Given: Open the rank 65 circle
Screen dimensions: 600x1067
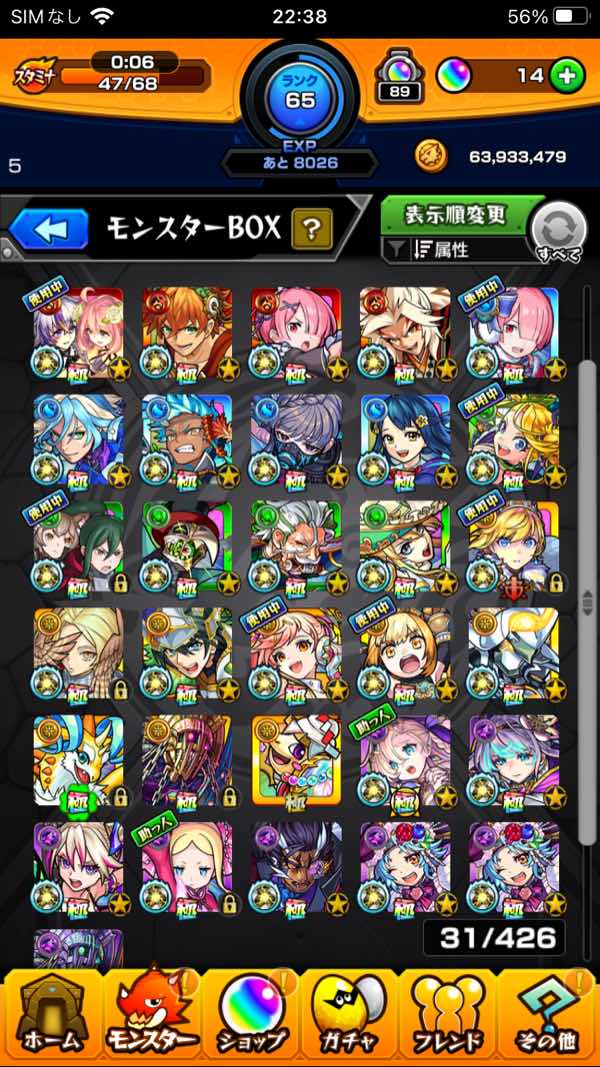Looking at the screenshot, I should pos(300,95).
